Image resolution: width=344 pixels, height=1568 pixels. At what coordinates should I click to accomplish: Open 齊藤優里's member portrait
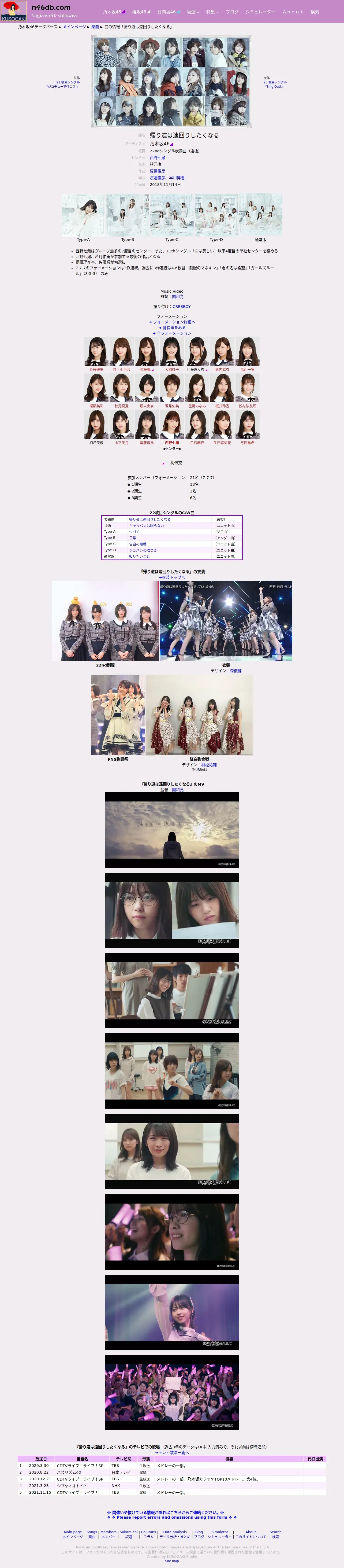pyautogui.click(x=96, y=352)
